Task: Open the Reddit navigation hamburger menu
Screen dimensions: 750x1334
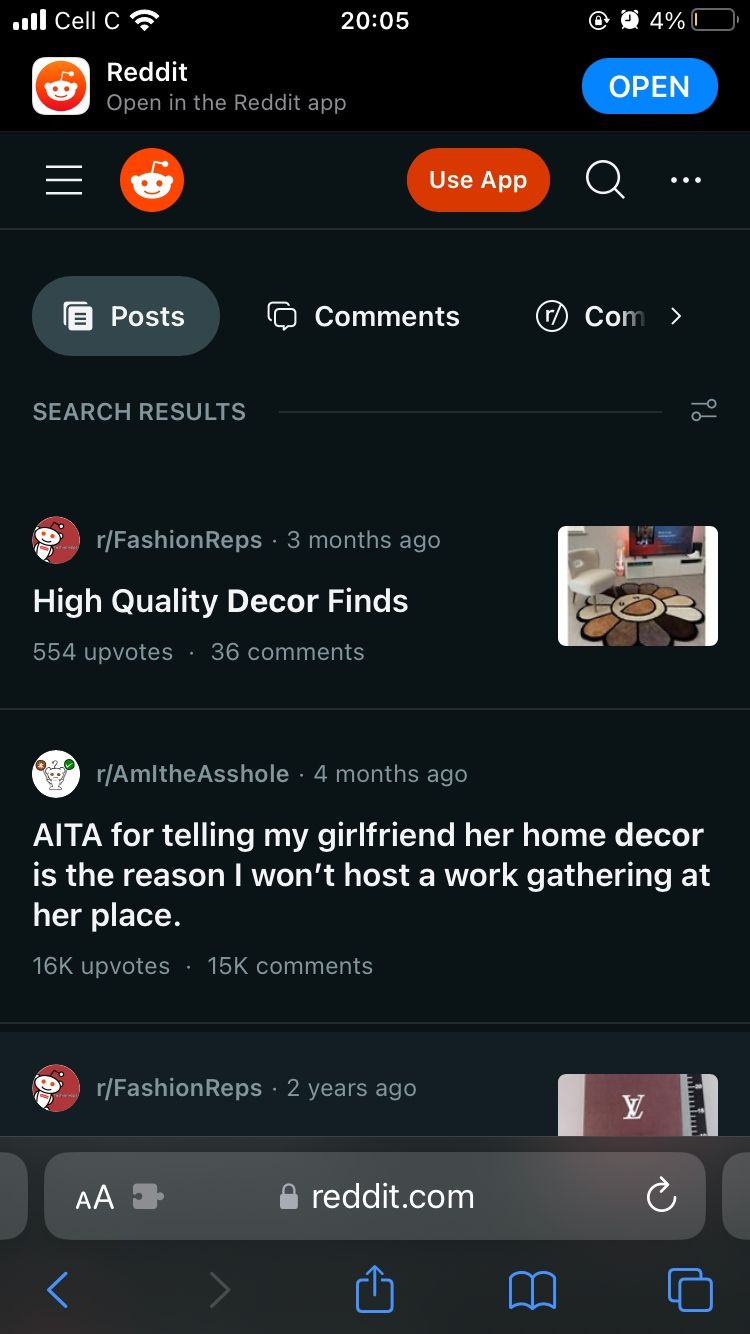Action: [63, 180]
